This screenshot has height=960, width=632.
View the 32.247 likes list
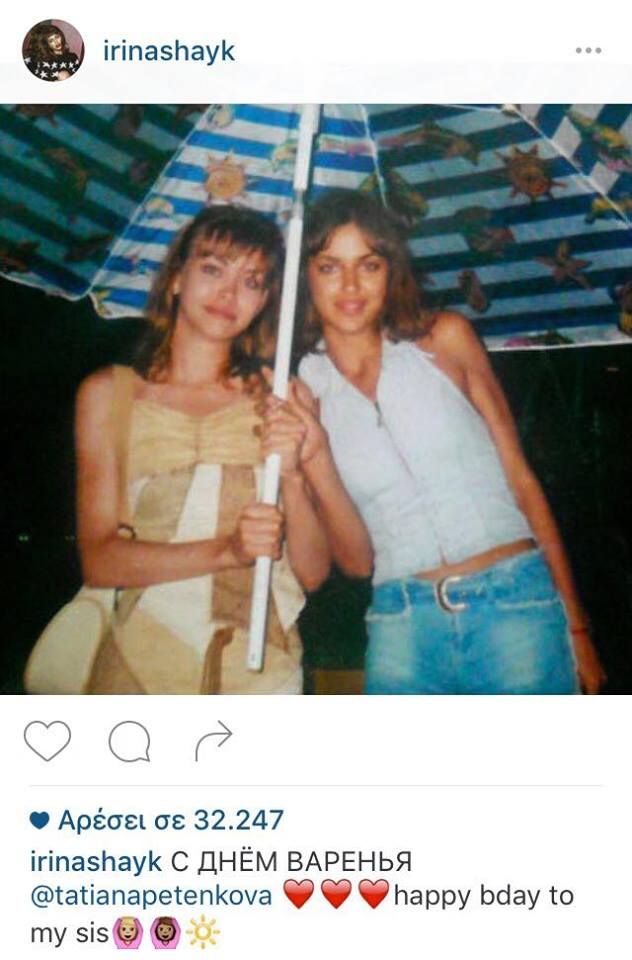click(170, 821)
